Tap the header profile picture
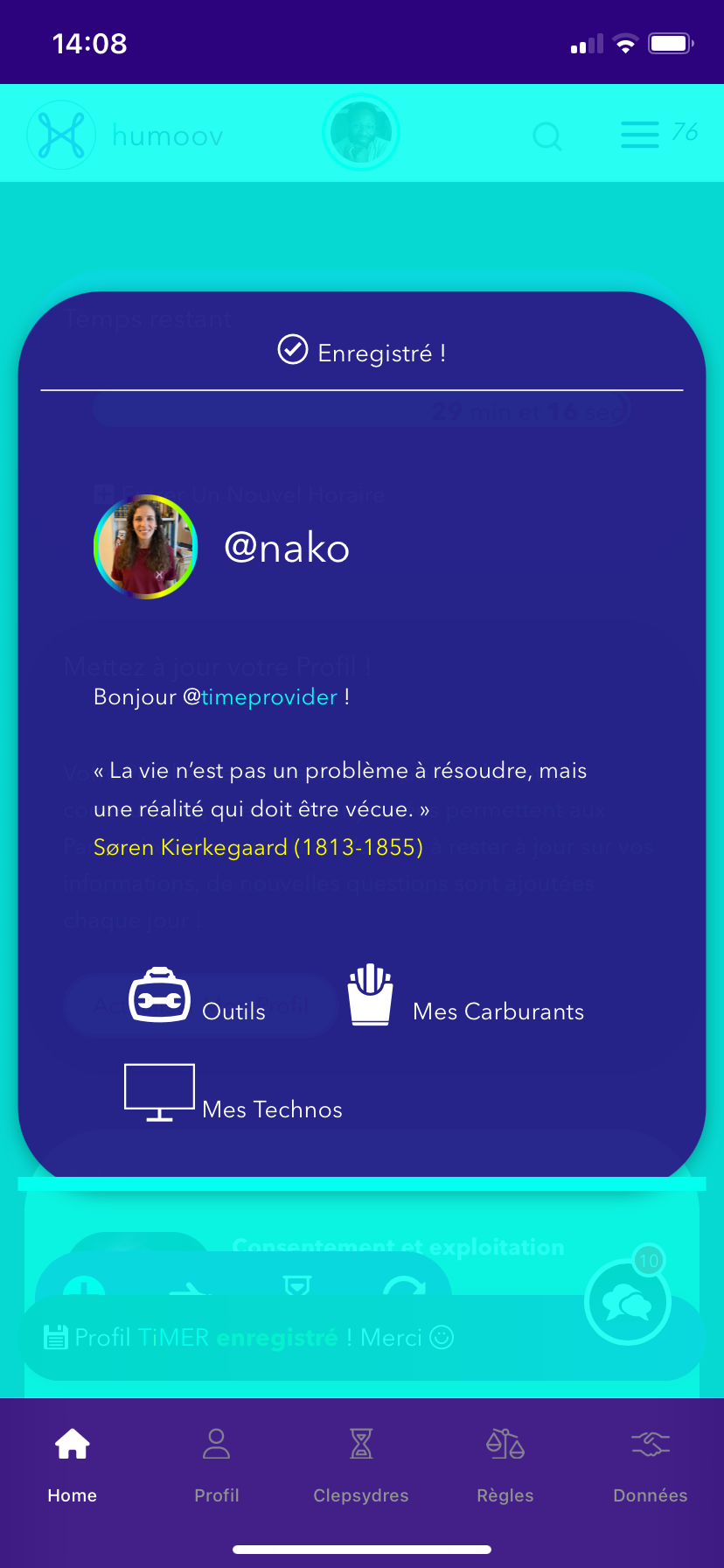The image size is (724, 1568). click(x=361, y=132)
